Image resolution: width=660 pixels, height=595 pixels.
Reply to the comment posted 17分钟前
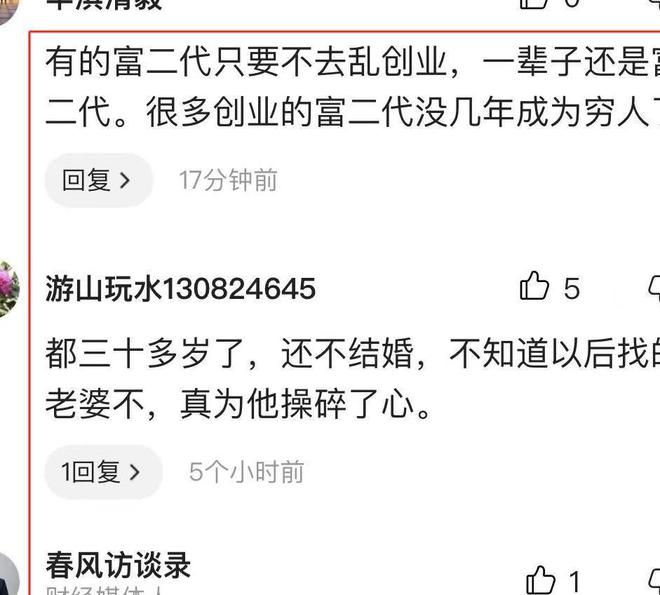click(97, 180)
